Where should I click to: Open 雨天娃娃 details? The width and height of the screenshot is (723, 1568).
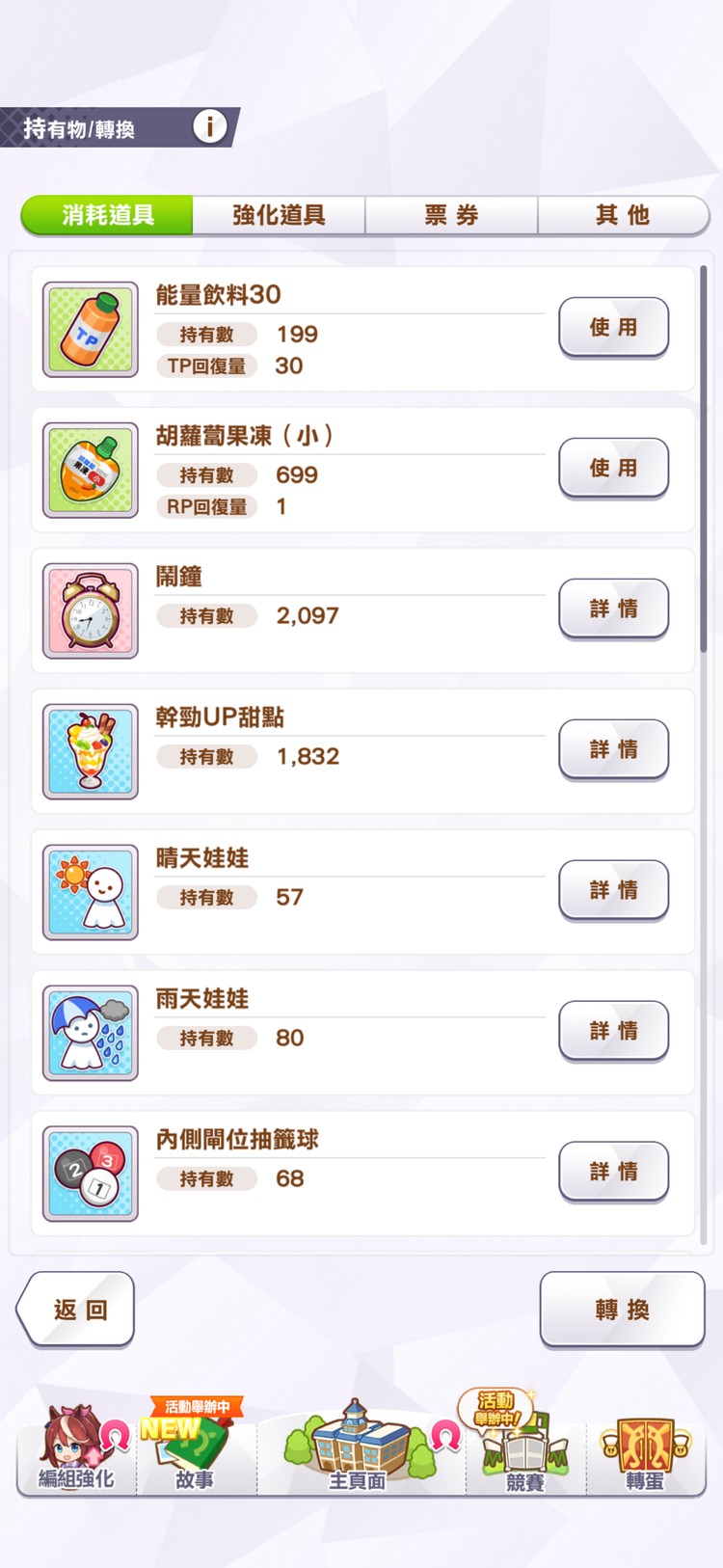(x=613, y=1031)
